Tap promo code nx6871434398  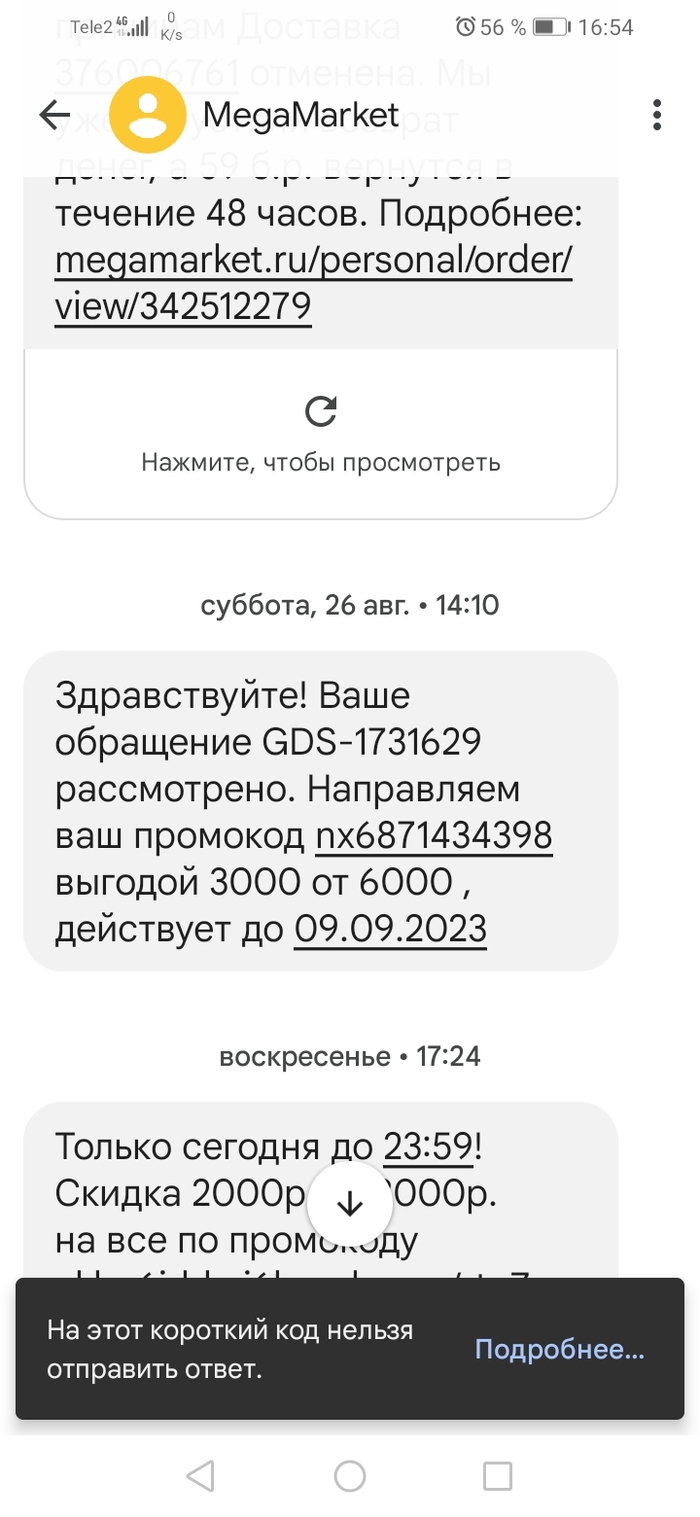tap(434, 837)
